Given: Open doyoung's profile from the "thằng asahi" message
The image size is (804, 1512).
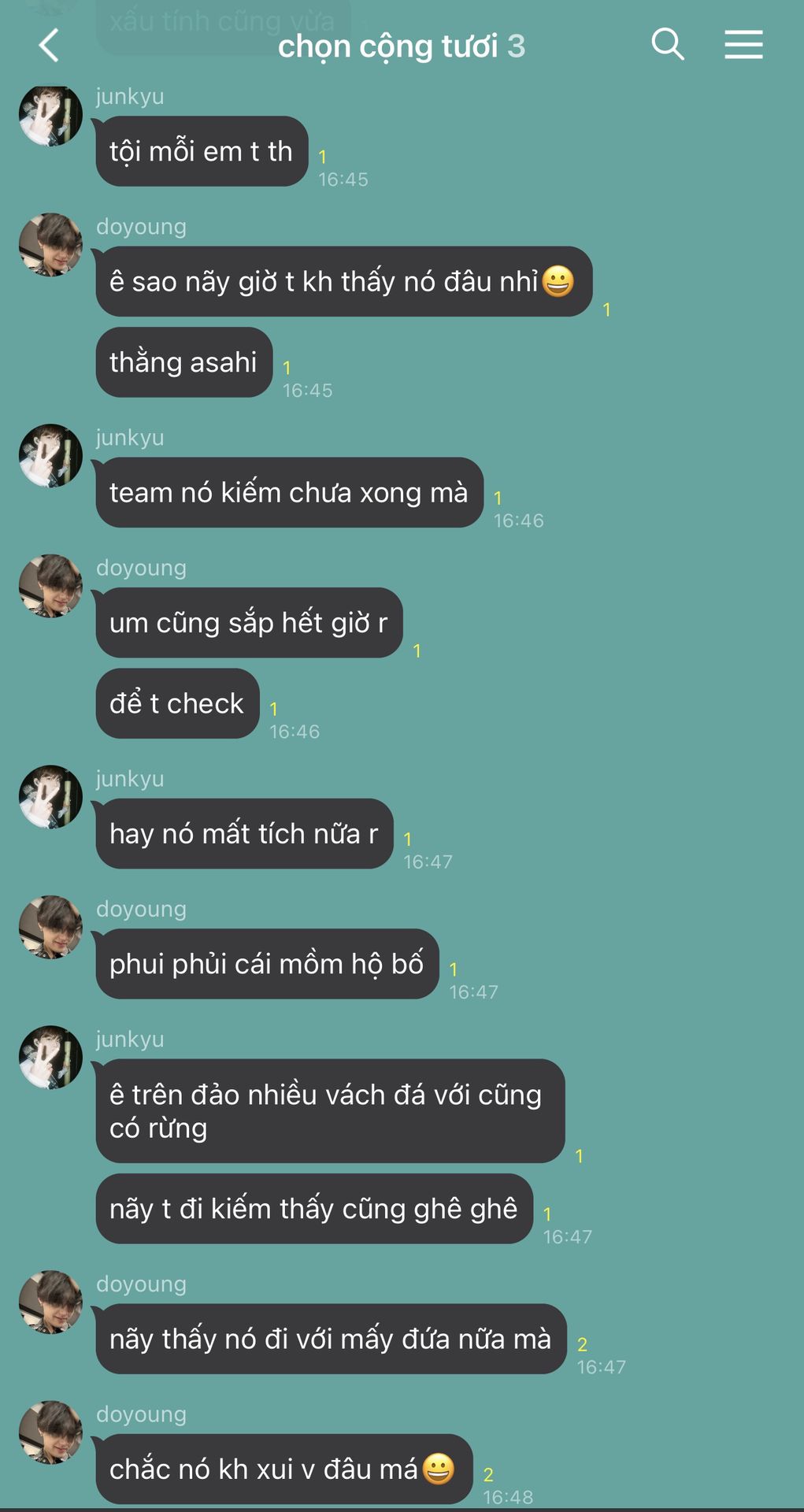Looking at the screenshot, I should coord(50,245).
